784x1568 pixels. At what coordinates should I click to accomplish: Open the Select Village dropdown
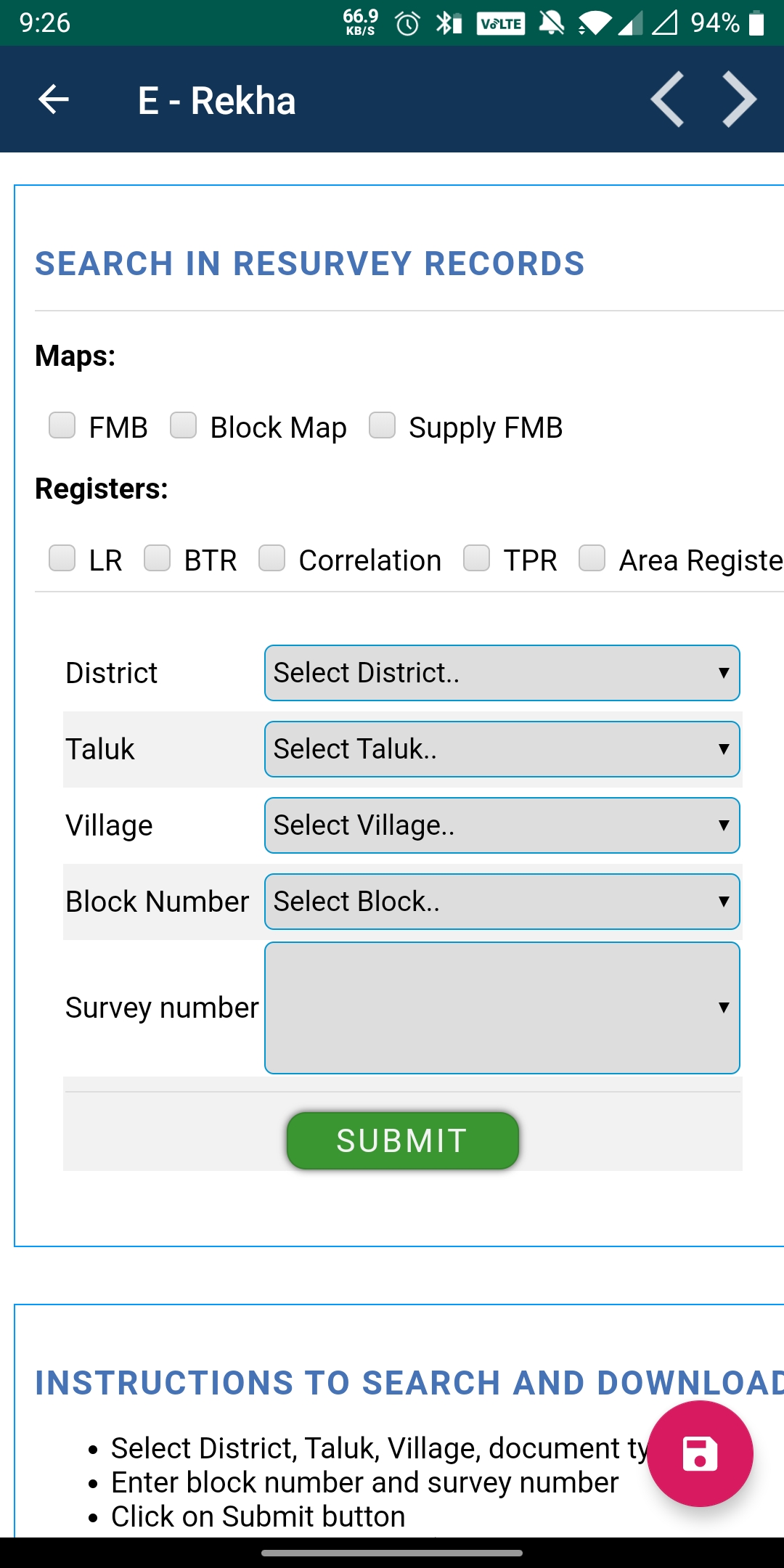pos(502,825)
